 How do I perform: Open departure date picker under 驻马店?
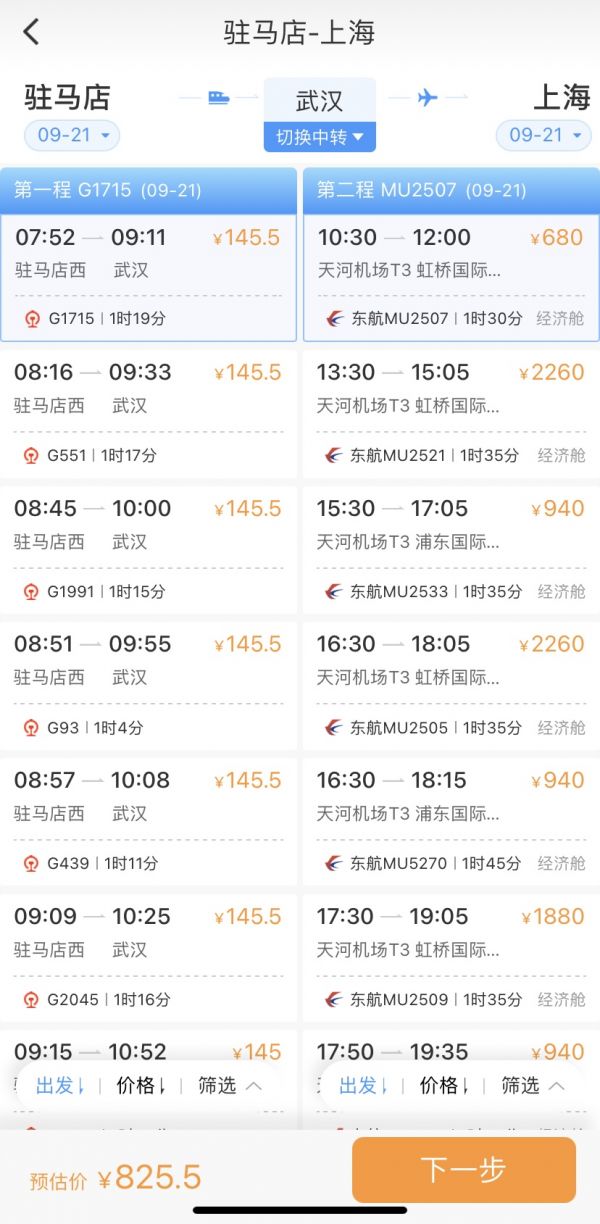tap(72, 135)
